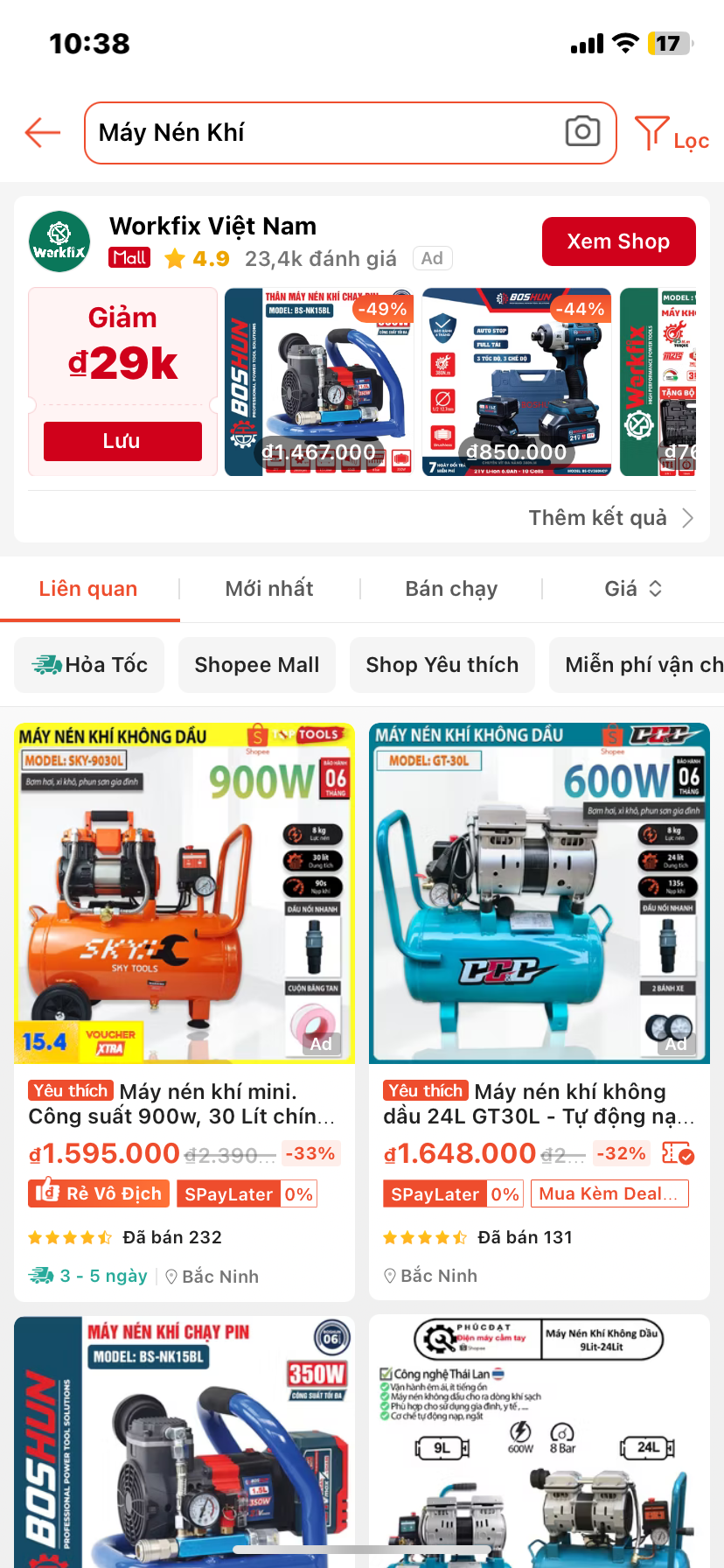The height and width of the screenshot is (1568, 724).
Task: Filter by Shop Yêu thích
Action: tap(442, 665)
